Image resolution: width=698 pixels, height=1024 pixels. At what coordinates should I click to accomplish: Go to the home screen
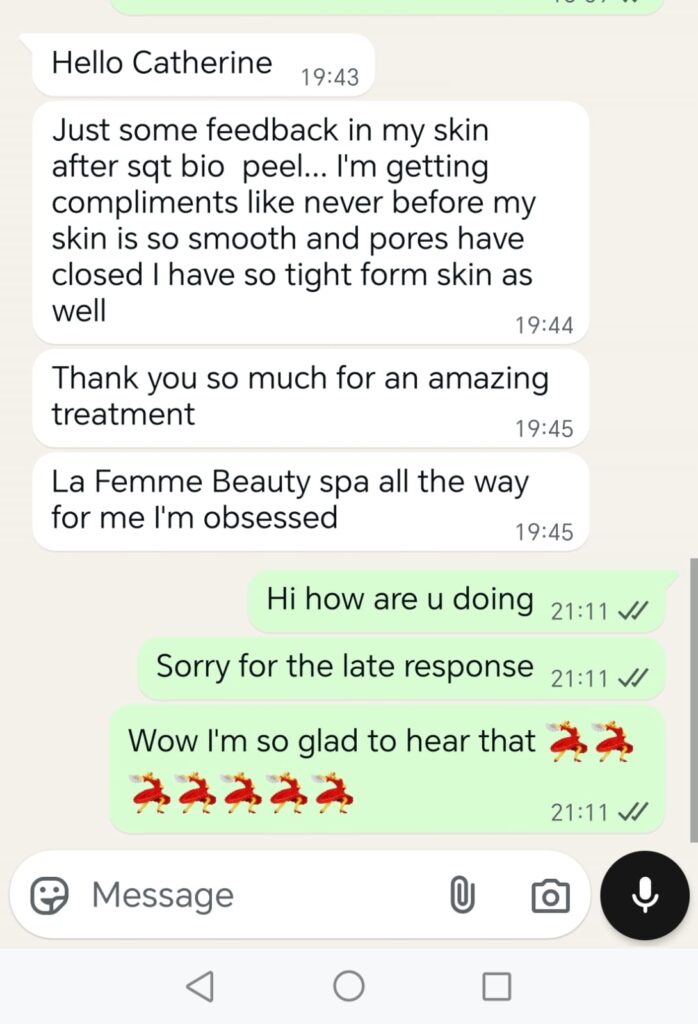pyautogui.click(x=349, y=987)
